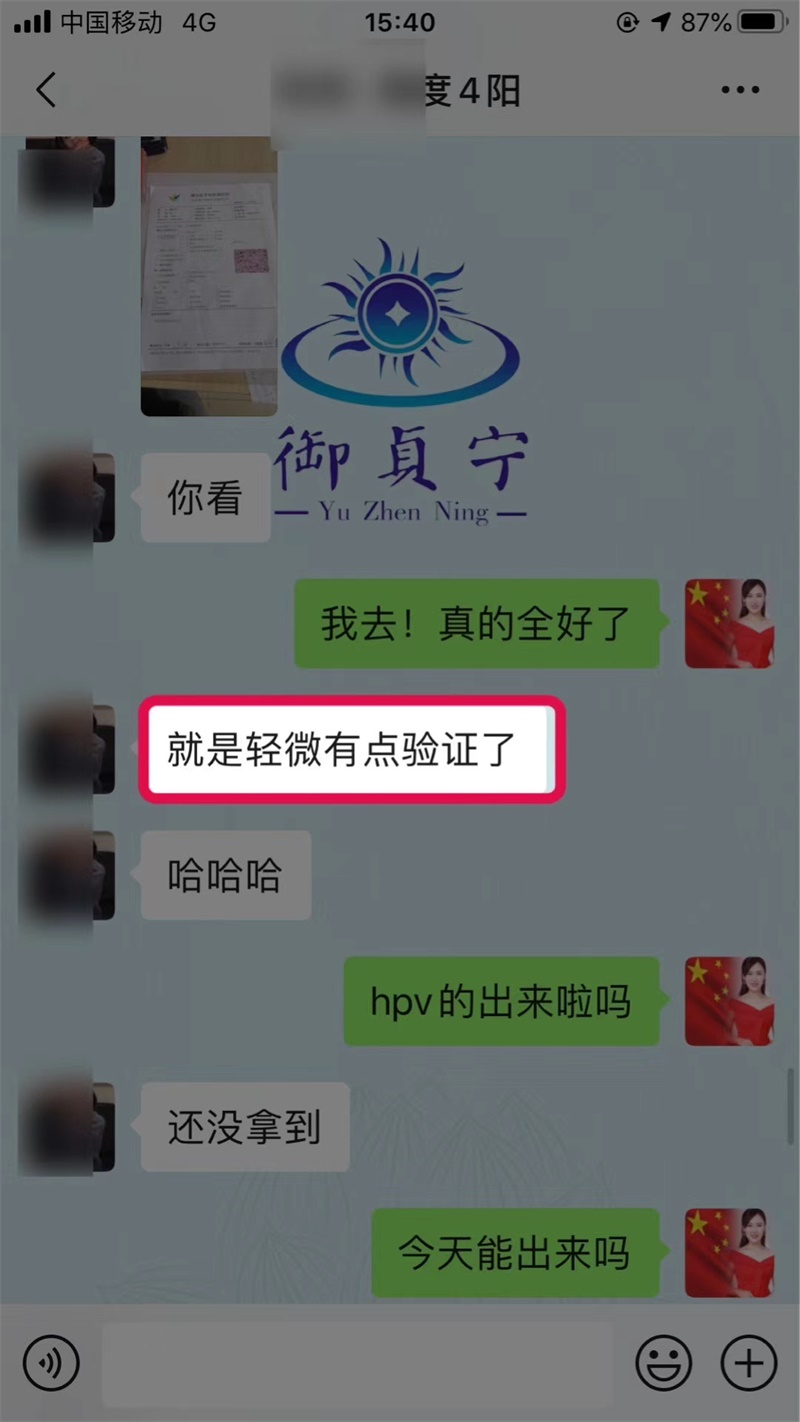Focus the message text field
Screen dimensions: 800x1422
tap(356, 1362)
